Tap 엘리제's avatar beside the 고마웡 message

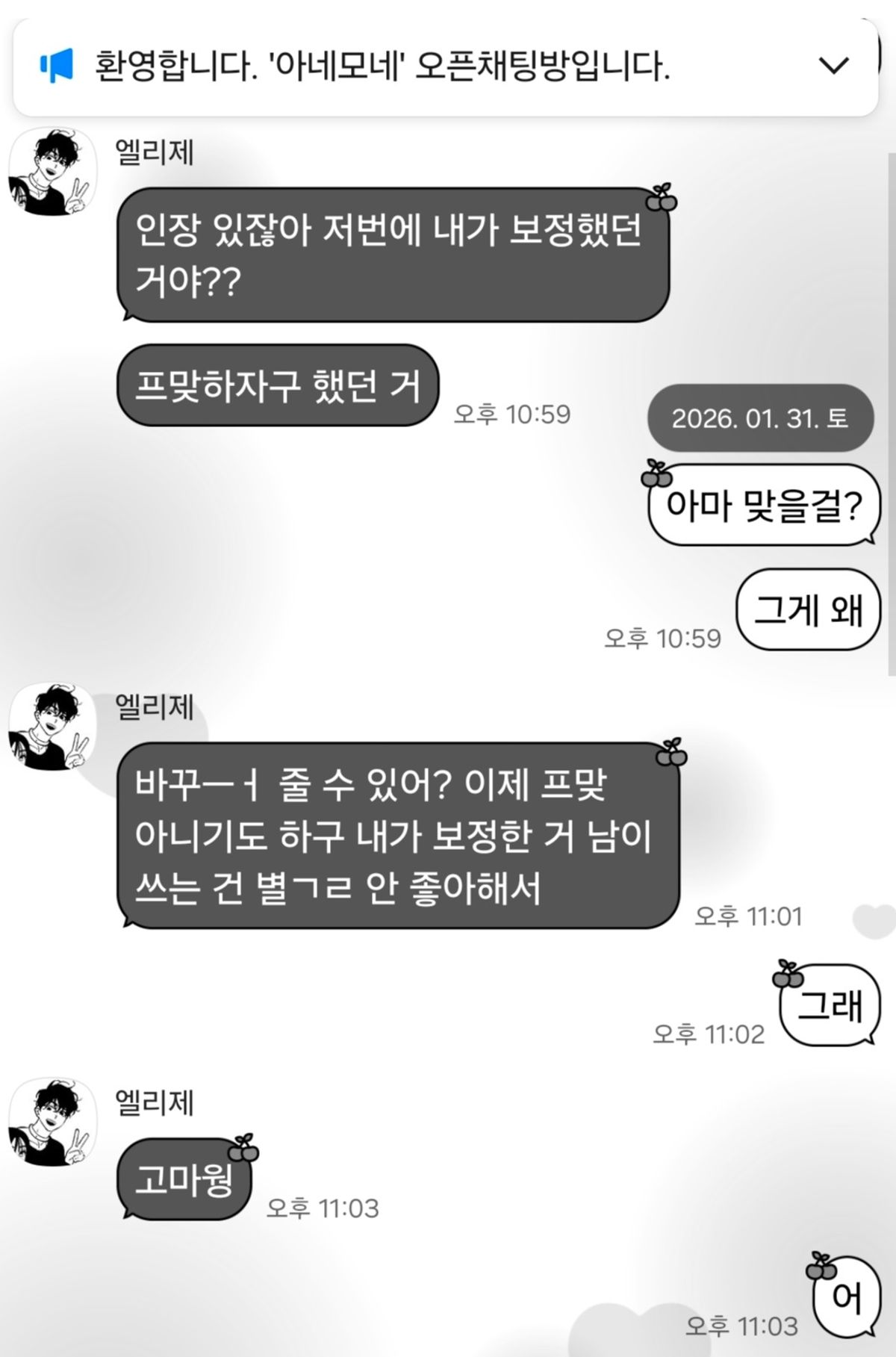point(53,1122)
